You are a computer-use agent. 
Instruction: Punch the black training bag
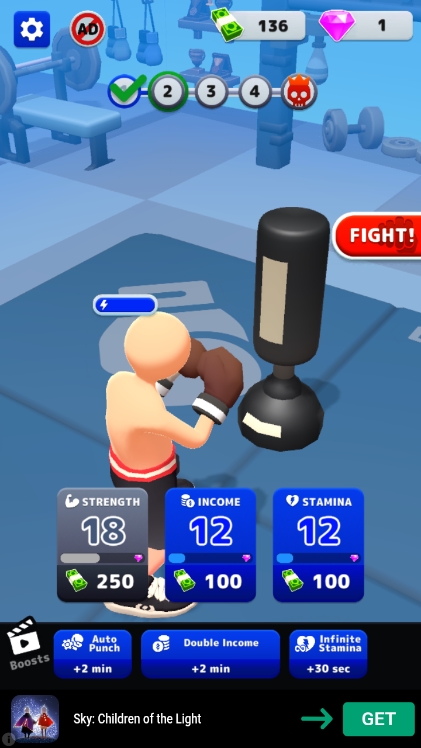pyautogui.click(x=286, y=329)
